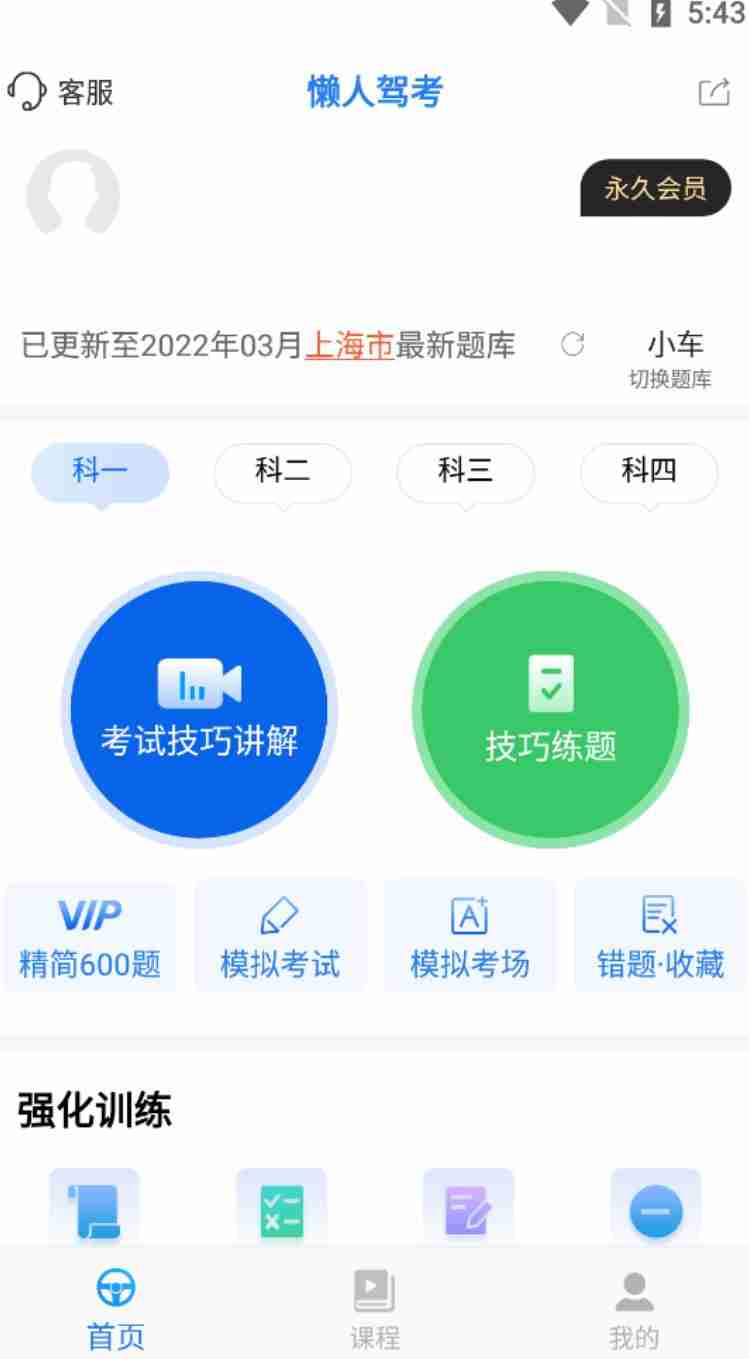Image resolution: width=749 pixels, height=1359 pixels.
Task: Go to the 课程 tab
Action: 375,1309
